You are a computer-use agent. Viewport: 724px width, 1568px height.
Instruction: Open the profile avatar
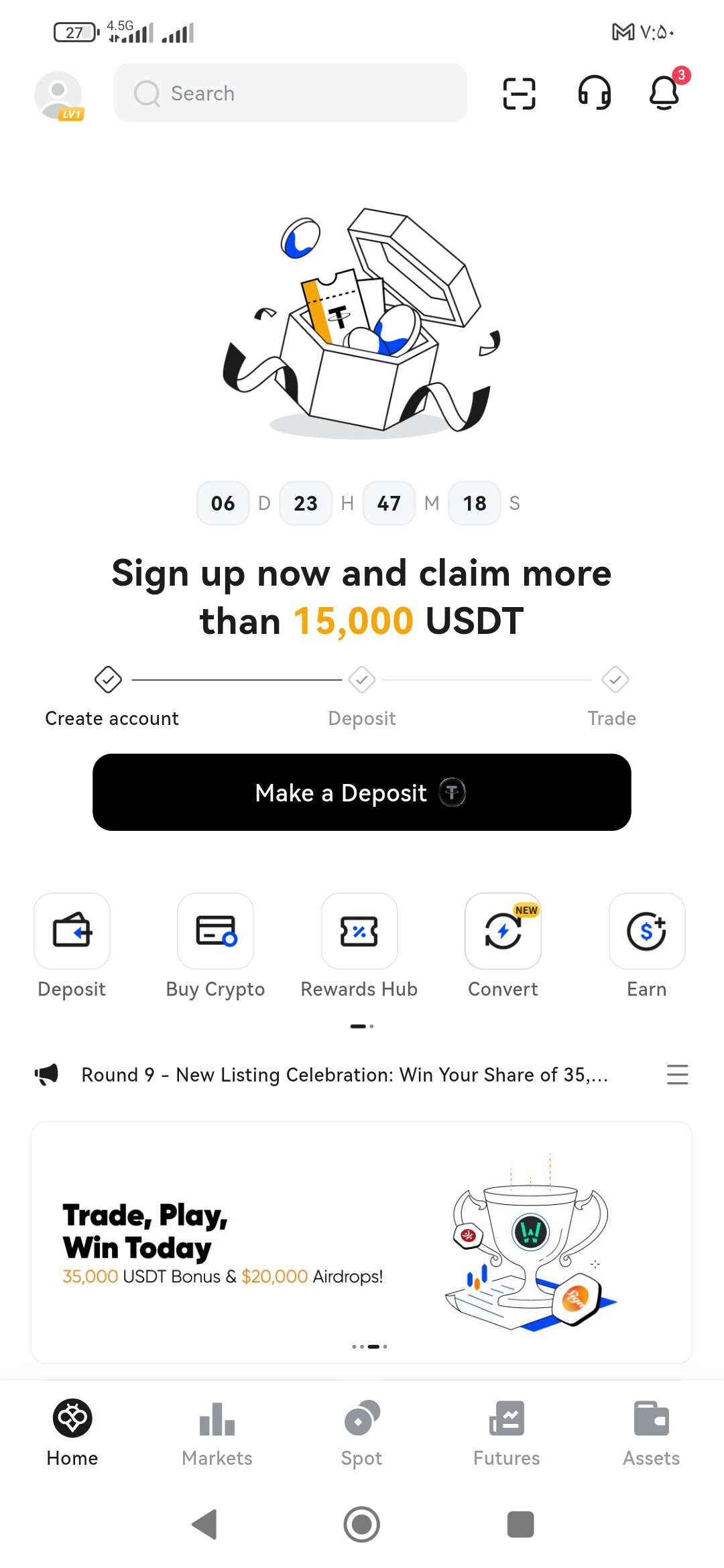[x=59, y=95]
